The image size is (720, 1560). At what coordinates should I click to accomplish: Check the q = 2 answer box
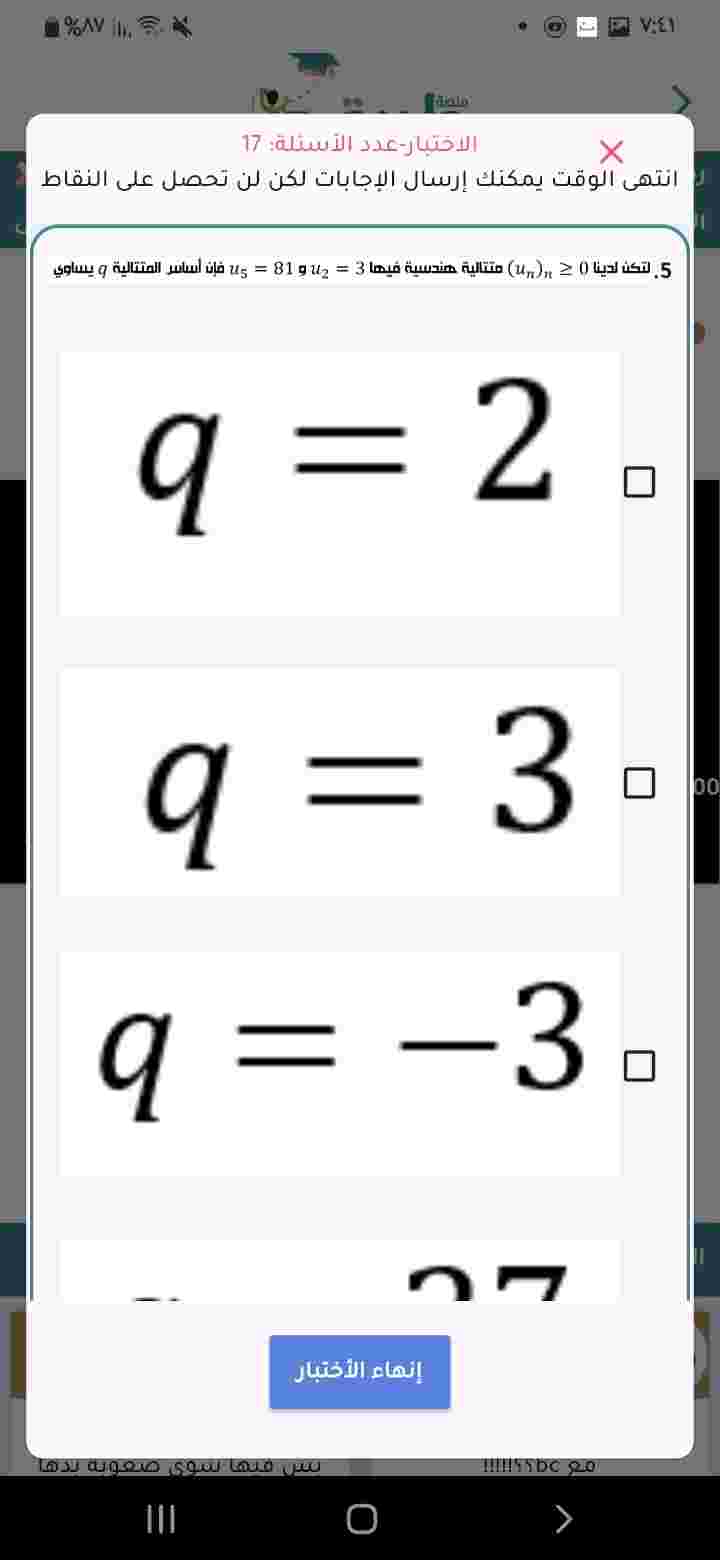tap(639, 482)
